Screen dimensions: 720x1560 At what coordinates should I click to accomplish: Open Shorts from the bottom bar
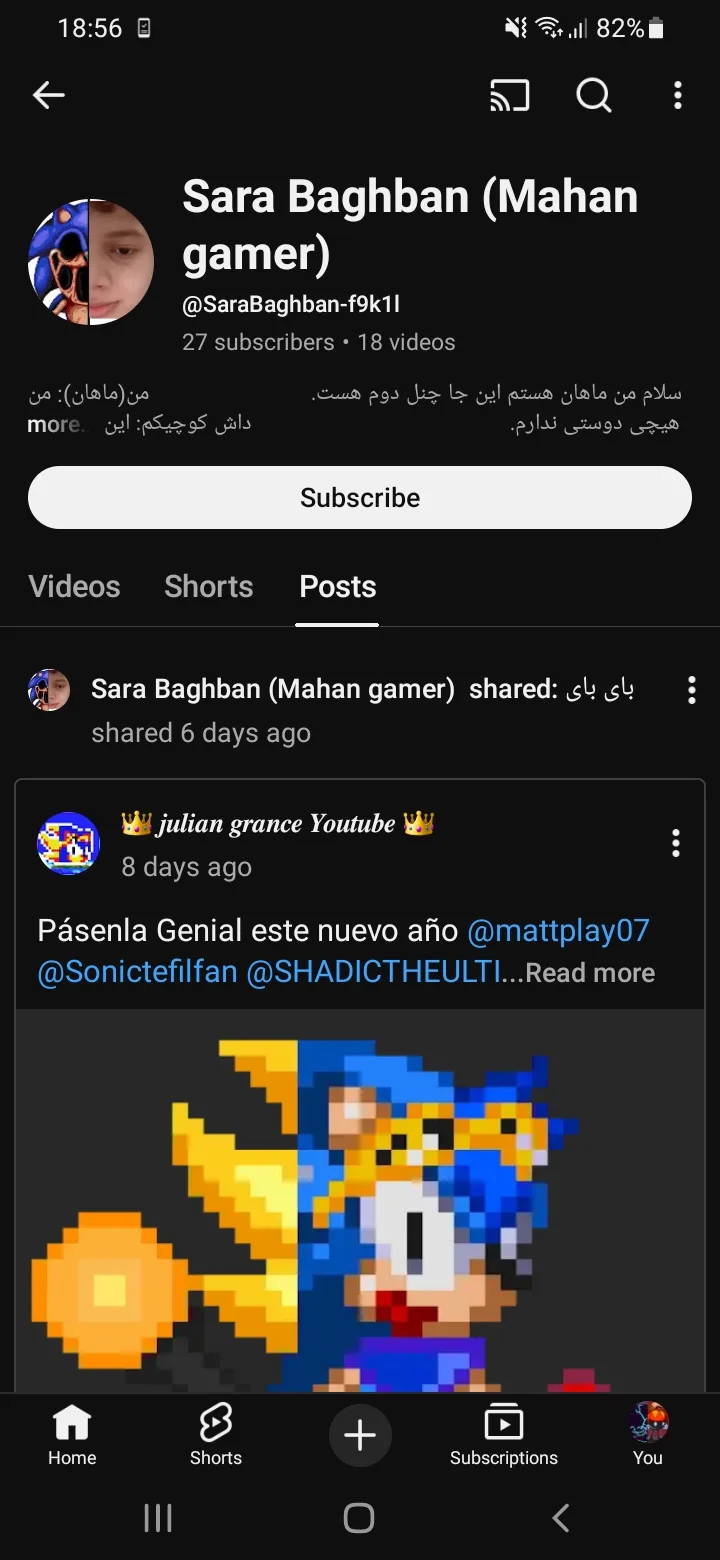(x=216, y=1435)
